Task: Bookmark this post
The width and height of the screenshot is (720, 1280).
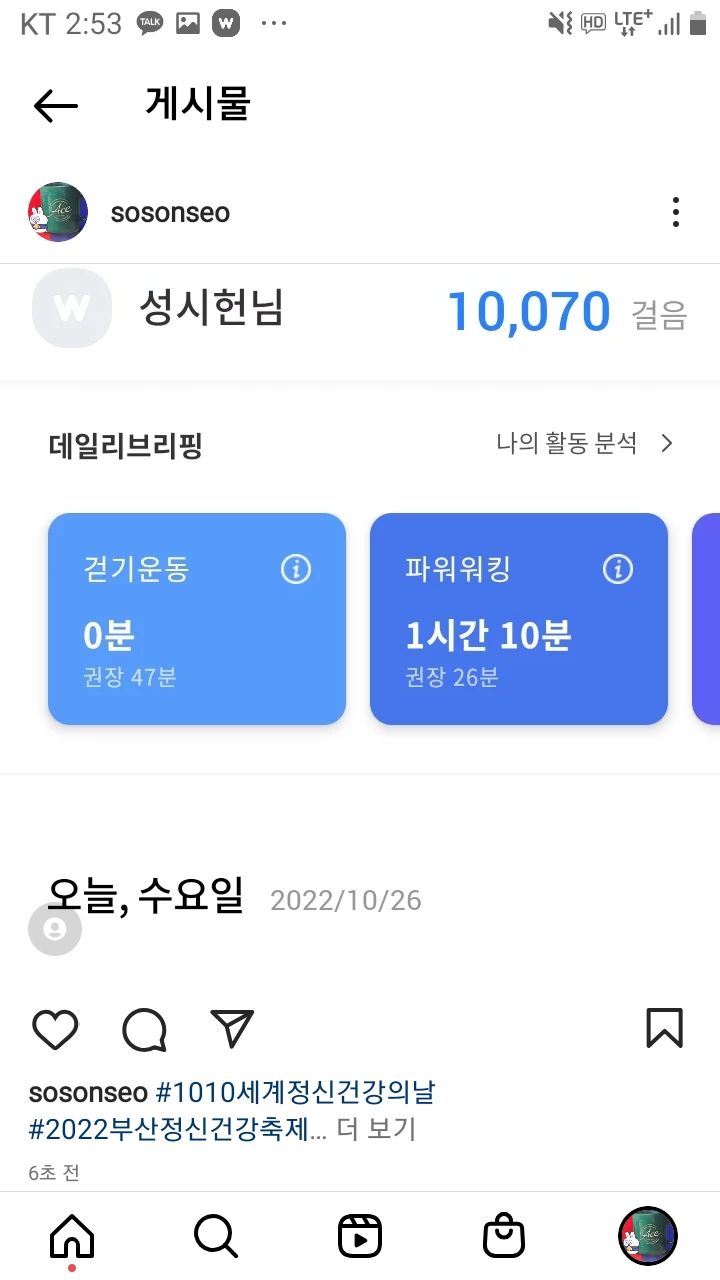Action: [x=664, y=1028]
